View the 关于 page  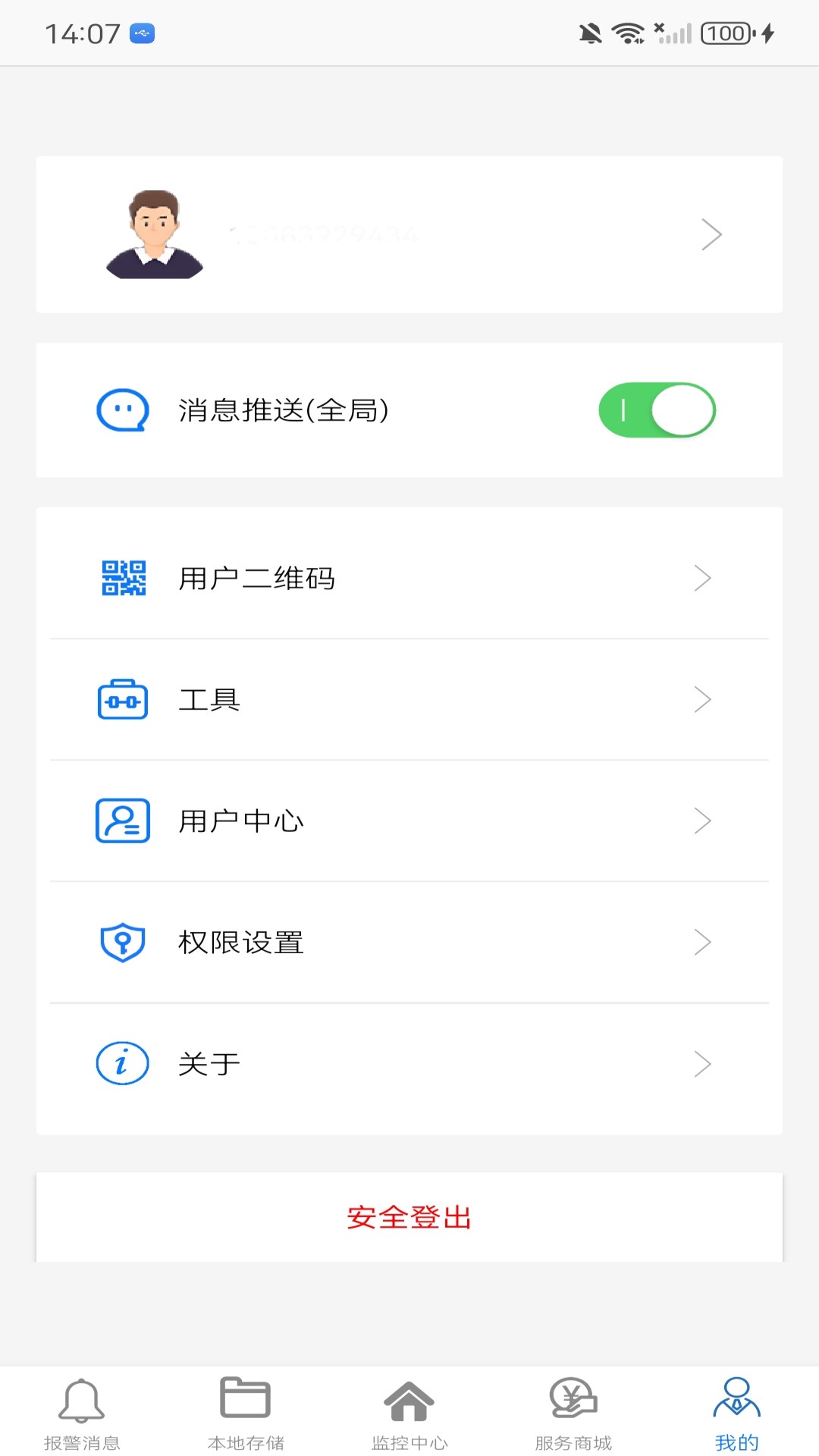point(409,1064)
